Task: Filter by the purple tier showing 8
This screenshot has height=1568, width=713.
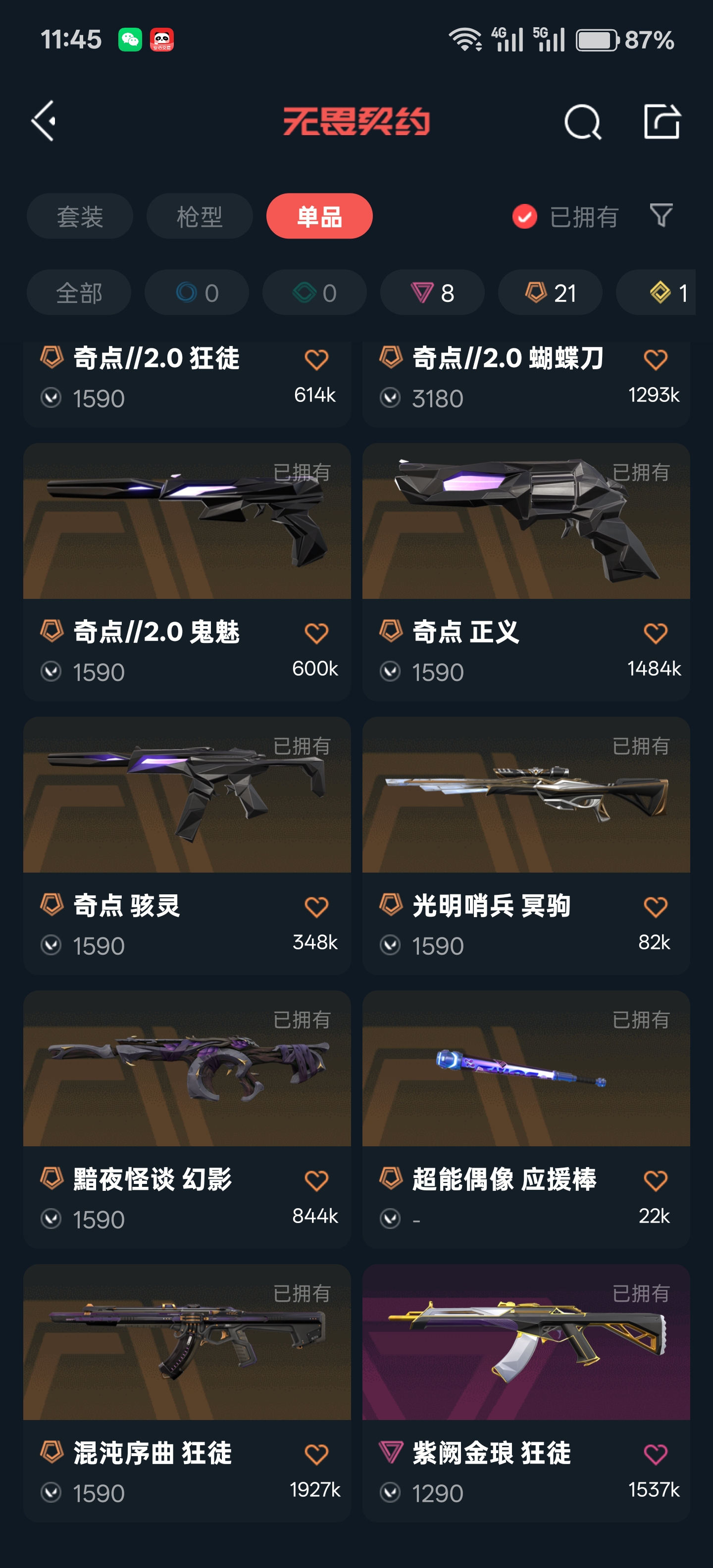Action: coord(432,293)
